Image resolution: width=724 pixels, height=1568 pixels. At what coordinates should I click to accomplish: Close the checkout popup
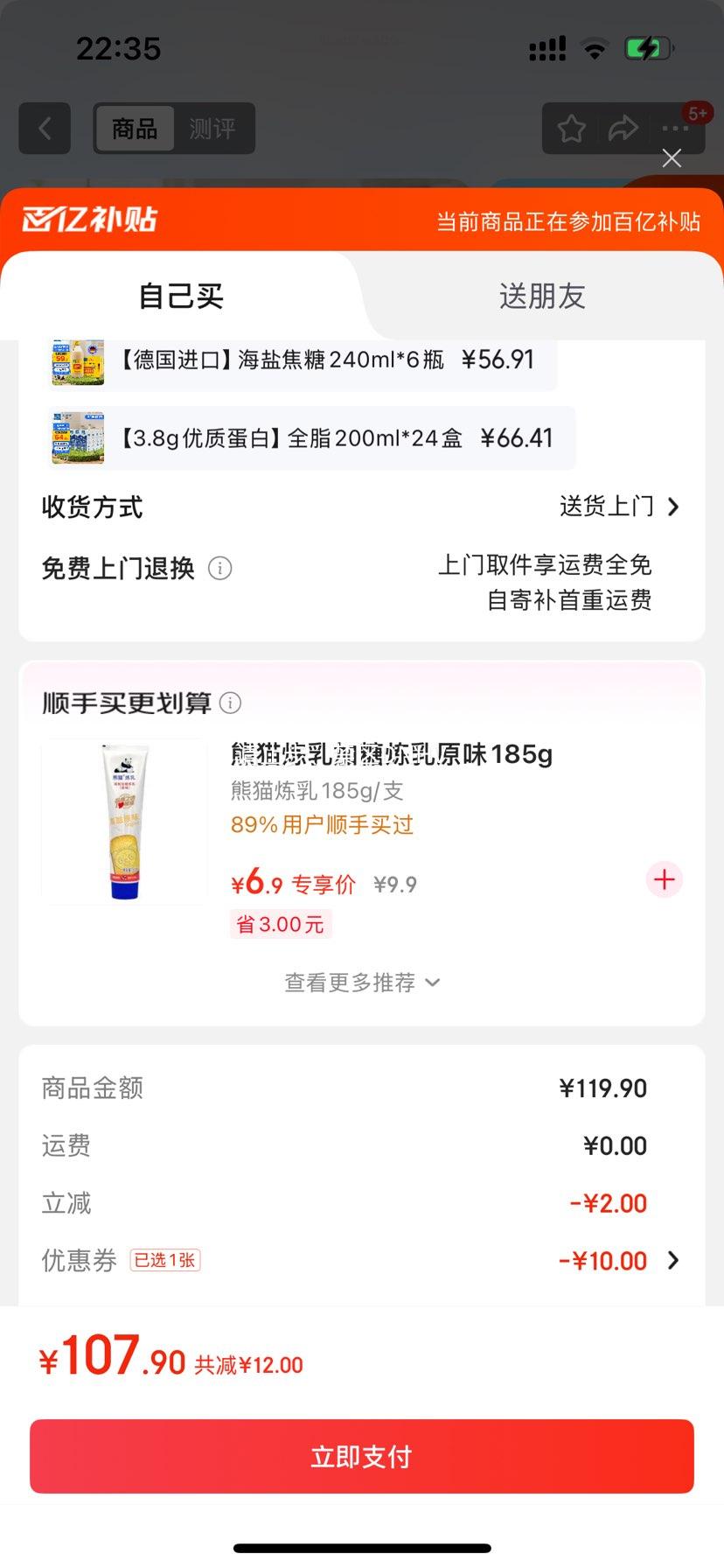[x=672, y=158]
